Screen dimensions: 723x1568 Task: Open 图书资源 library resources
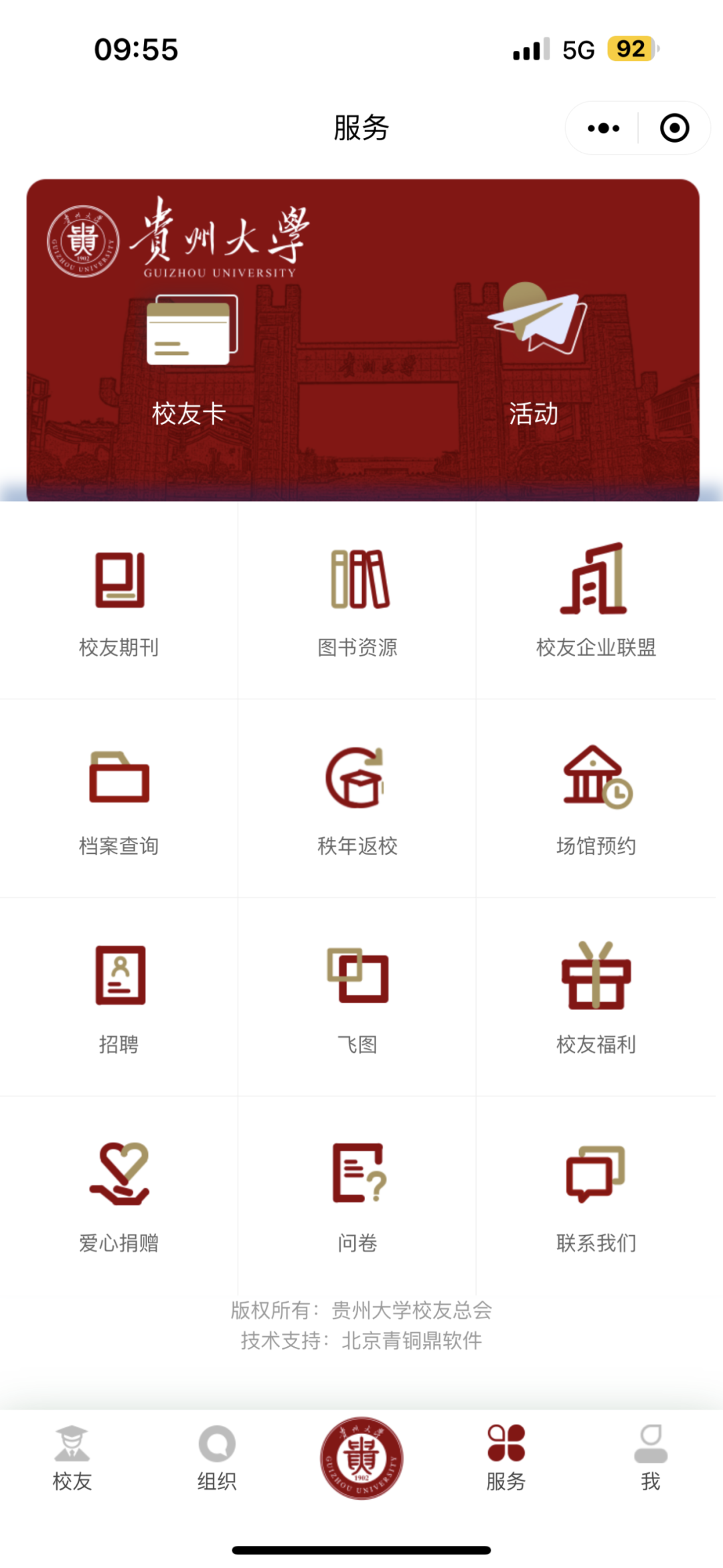pos(357,601)
